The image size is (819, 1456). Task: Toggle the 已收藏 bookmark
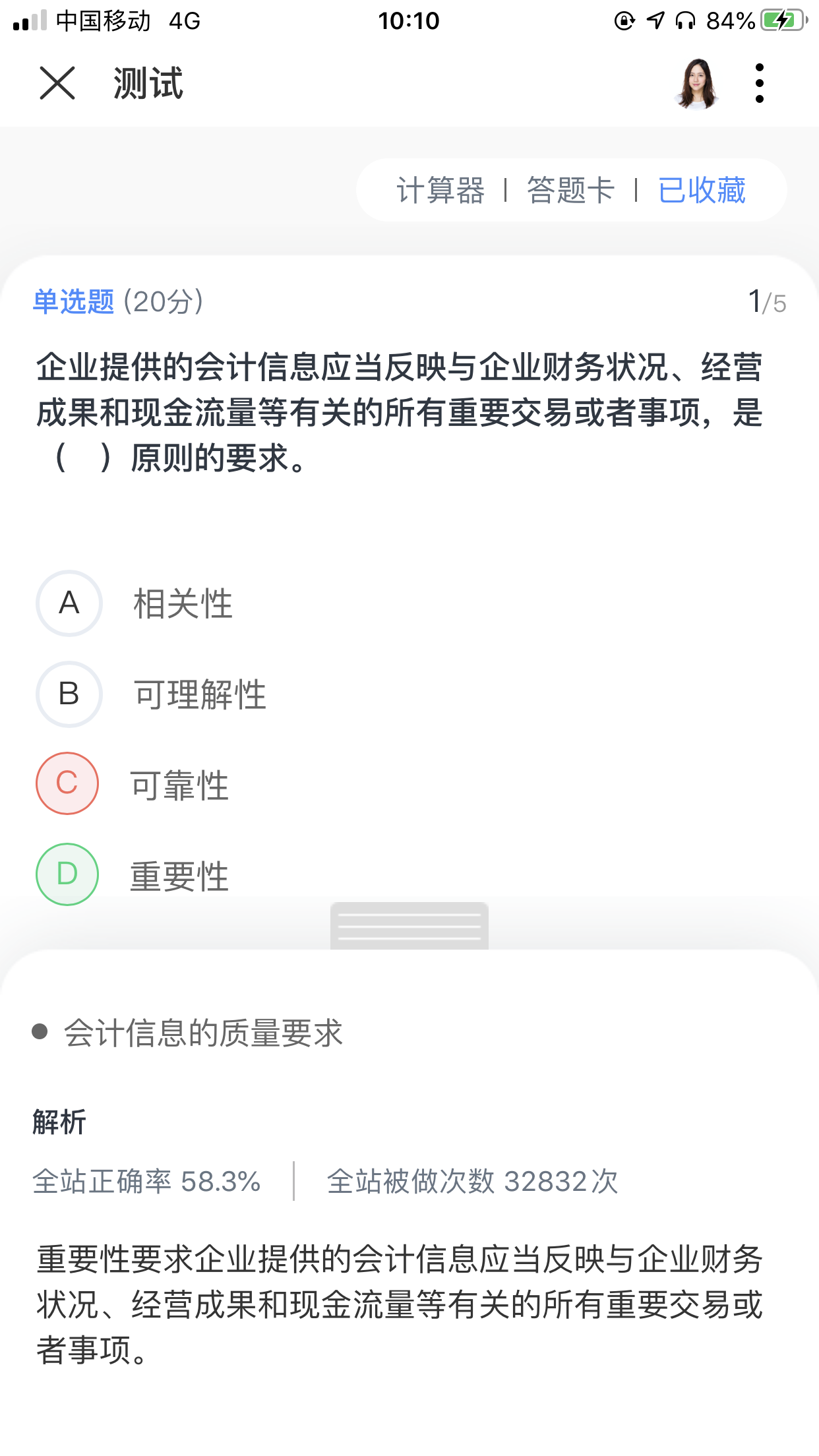(702, 191)
